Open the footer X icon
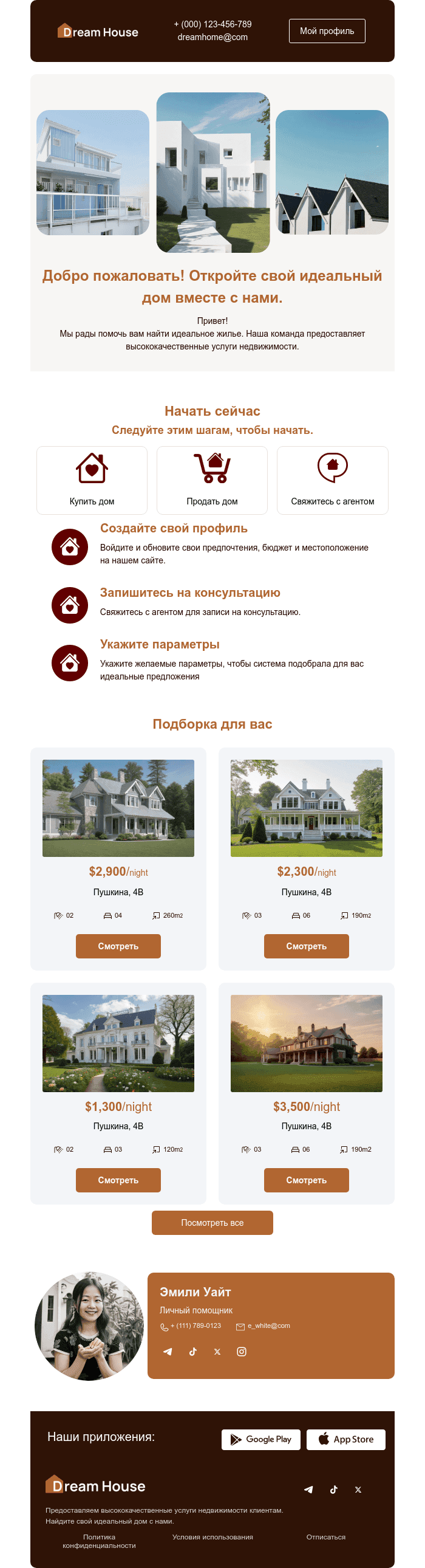This screenshot has width=425, height=1568. (x=358, y=1490)
